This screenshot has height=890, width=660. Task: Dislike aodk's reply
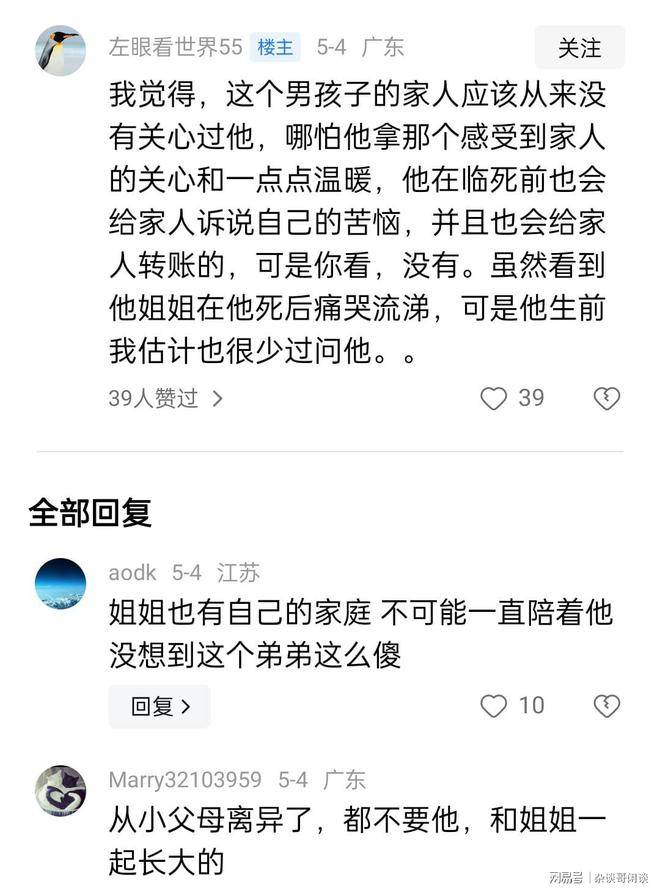pyautogui.click(x=606, y=706)
